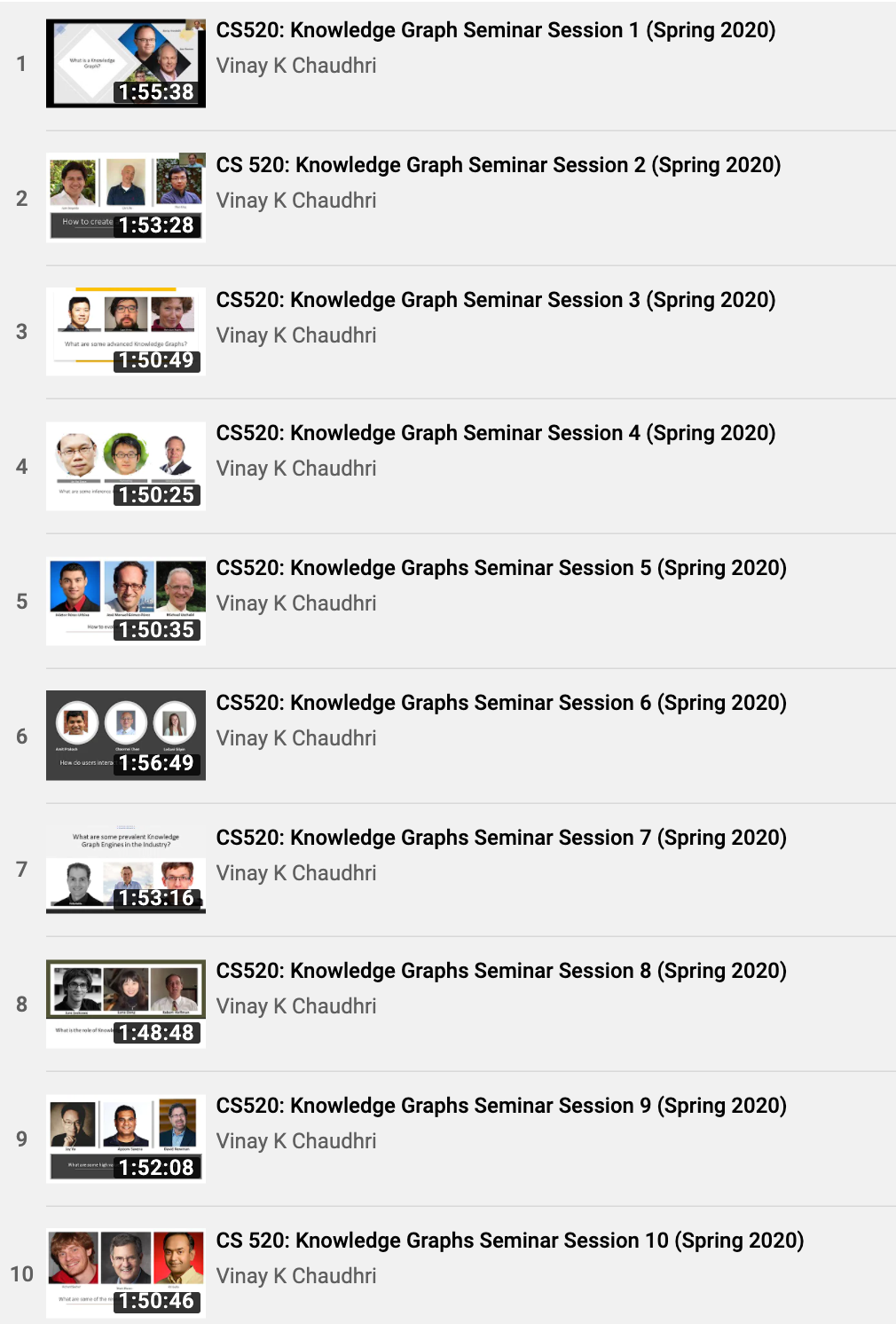Open Knowledge Graph Seminar Session 1 video

click(x=495, y=30)
